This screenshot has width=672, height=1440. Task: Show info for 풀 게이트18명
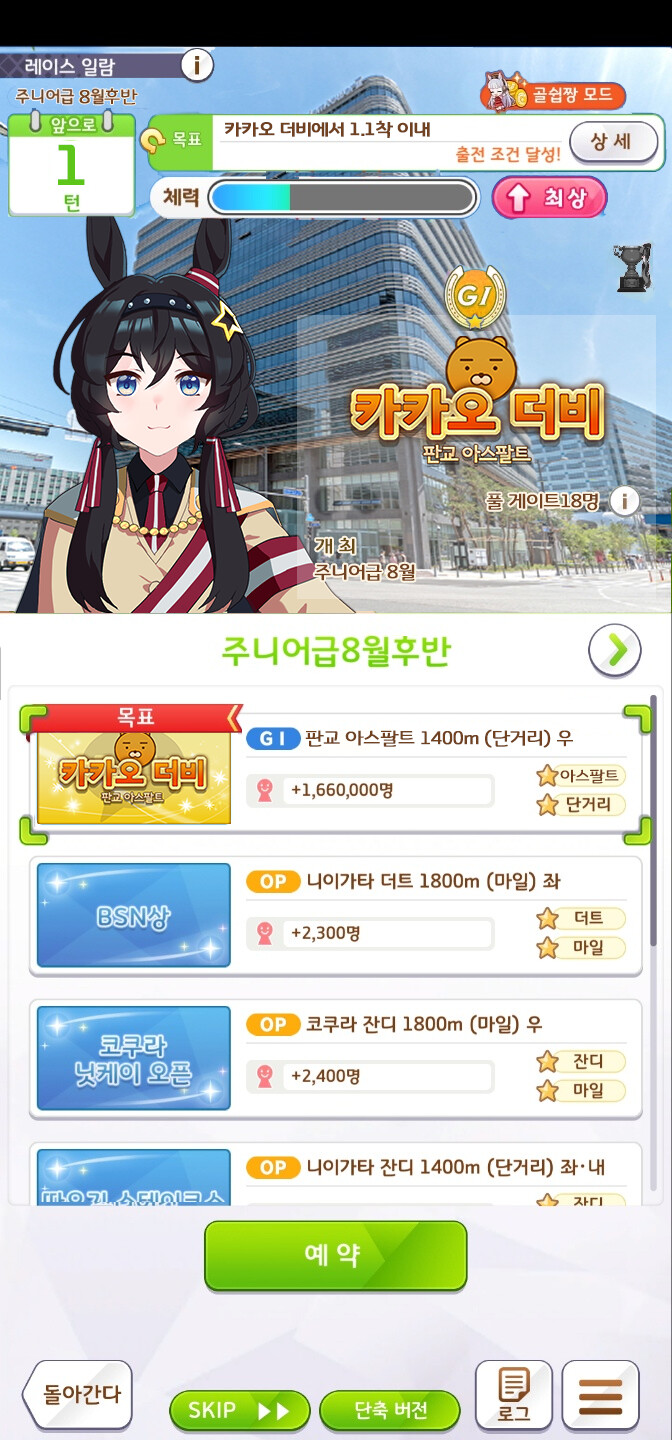coord(624,500)
